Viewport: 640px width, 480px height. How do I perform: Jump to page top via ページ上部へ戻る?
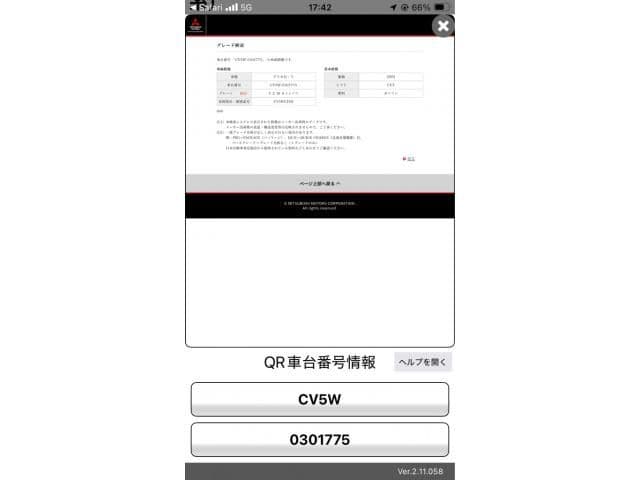coord(320,184)
